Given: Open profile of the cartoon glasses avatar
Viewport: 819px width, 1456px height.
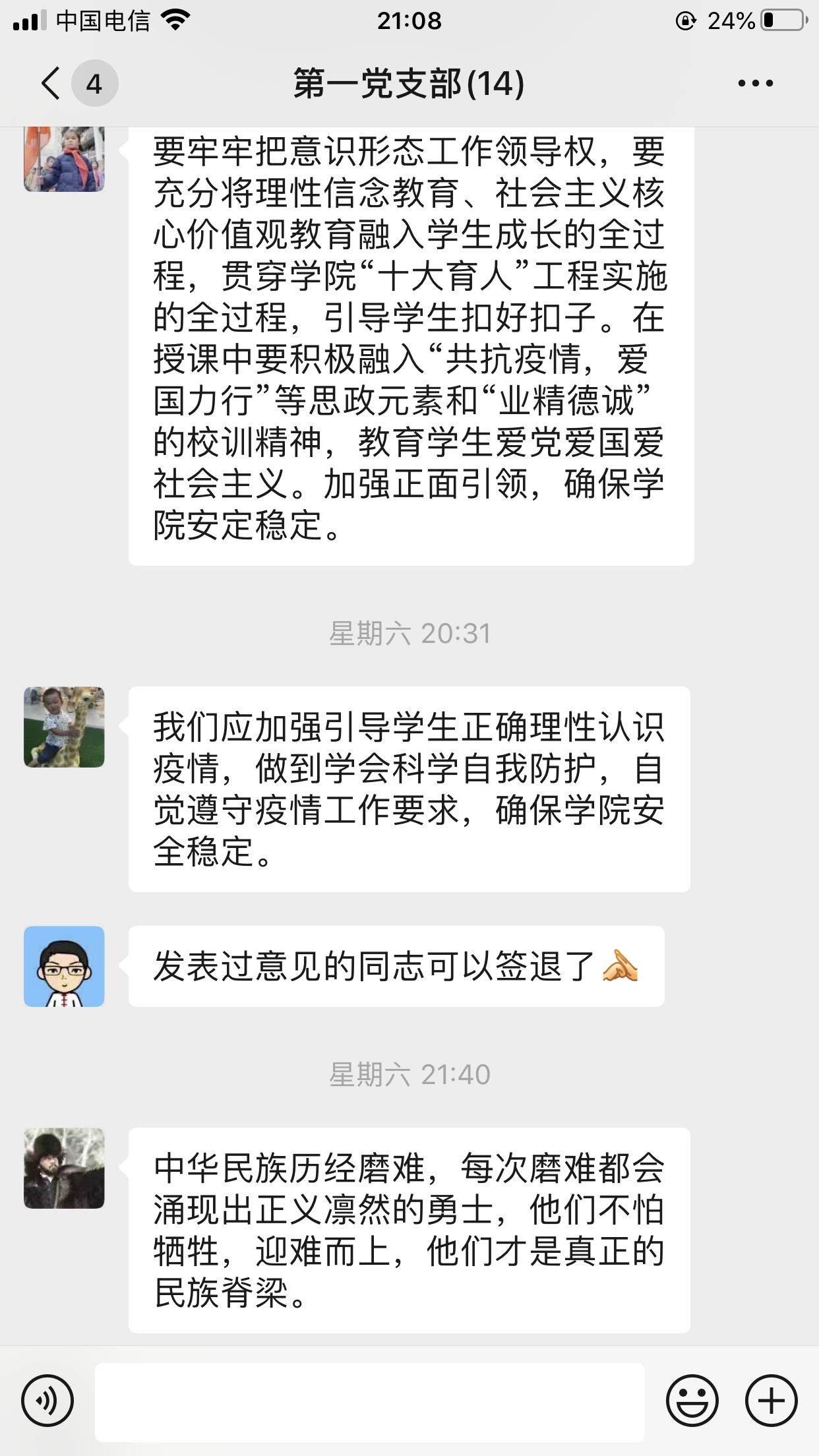Looking at the screenshot, I should click(x=64, y=966).
